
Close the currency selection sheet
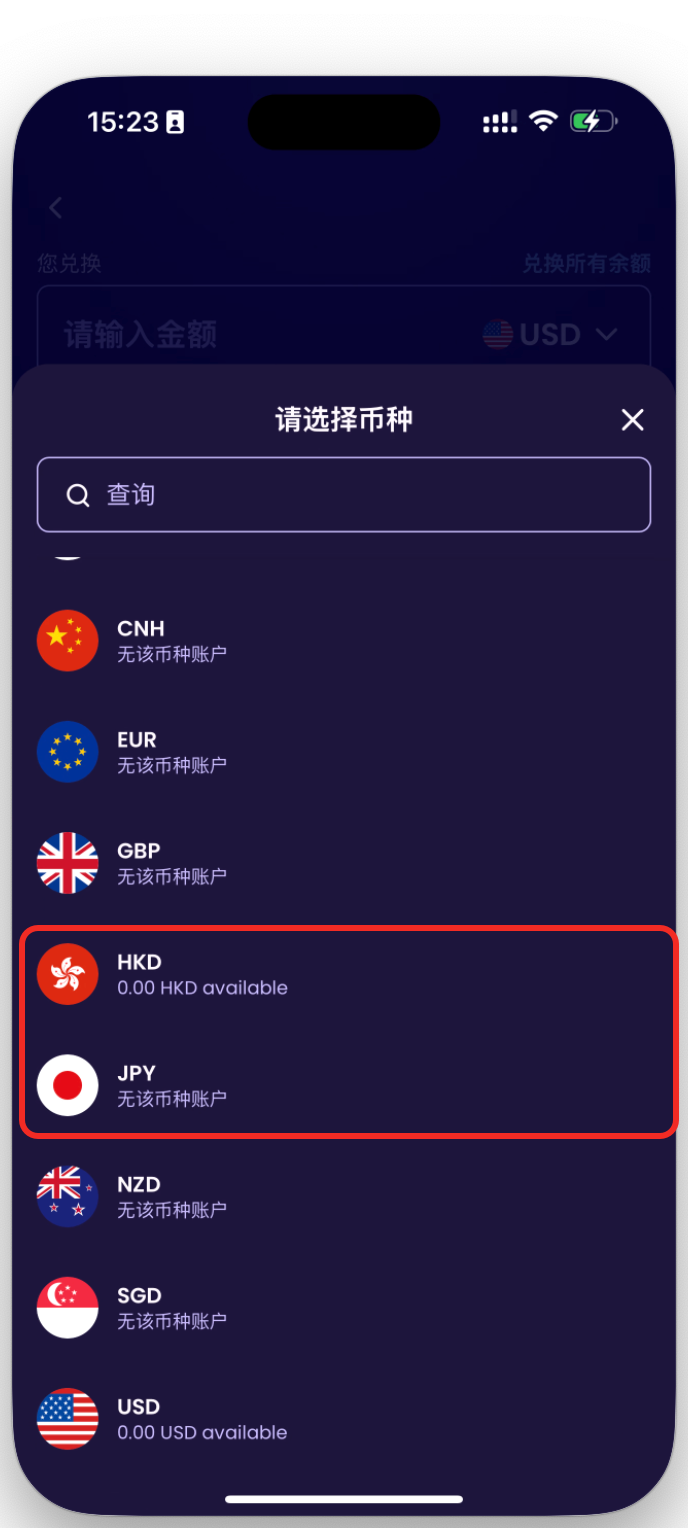[x=632, y=420]
